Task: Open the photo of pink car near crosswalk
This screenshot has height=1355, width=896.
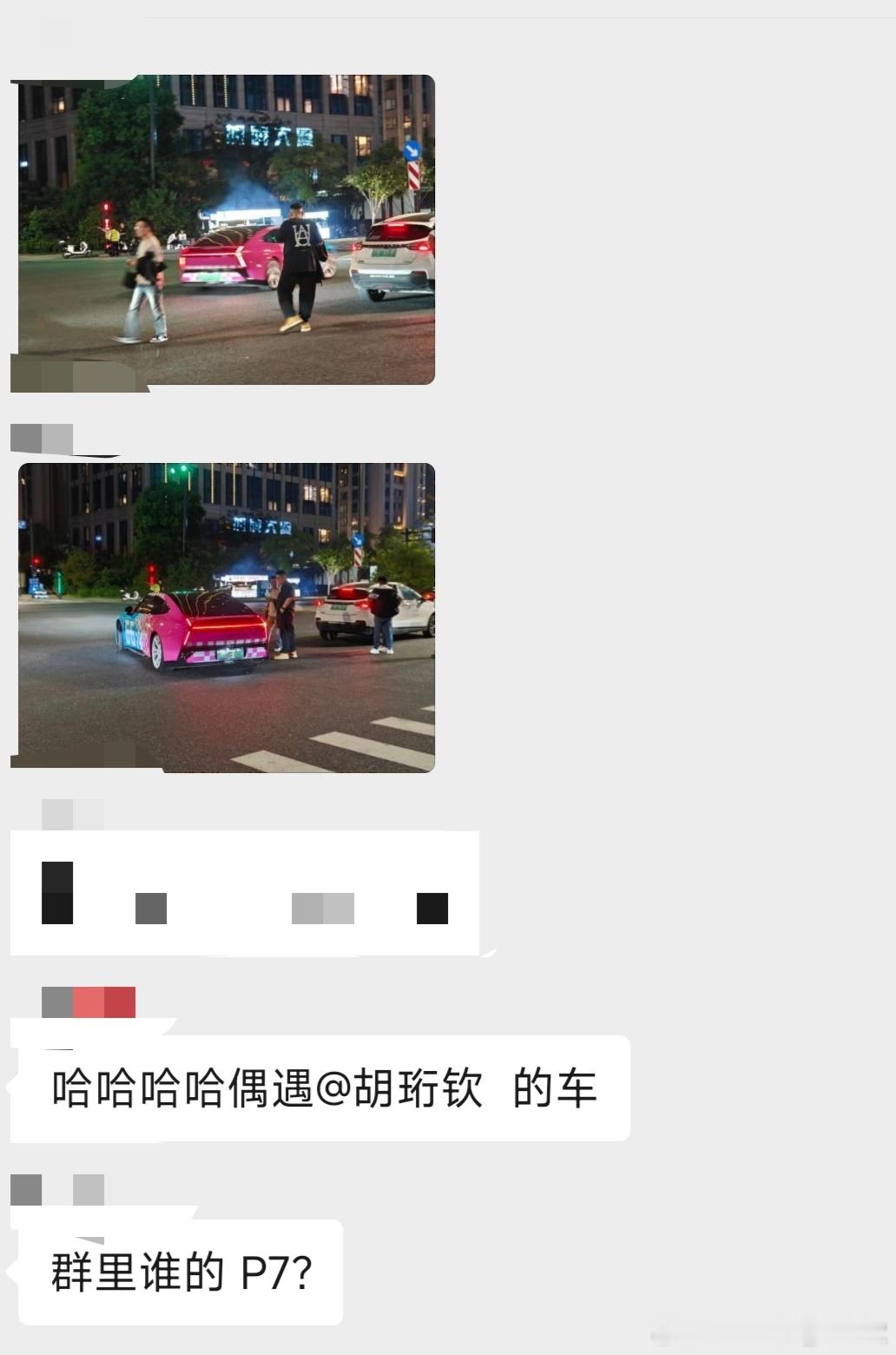Action: click(227, 618)
